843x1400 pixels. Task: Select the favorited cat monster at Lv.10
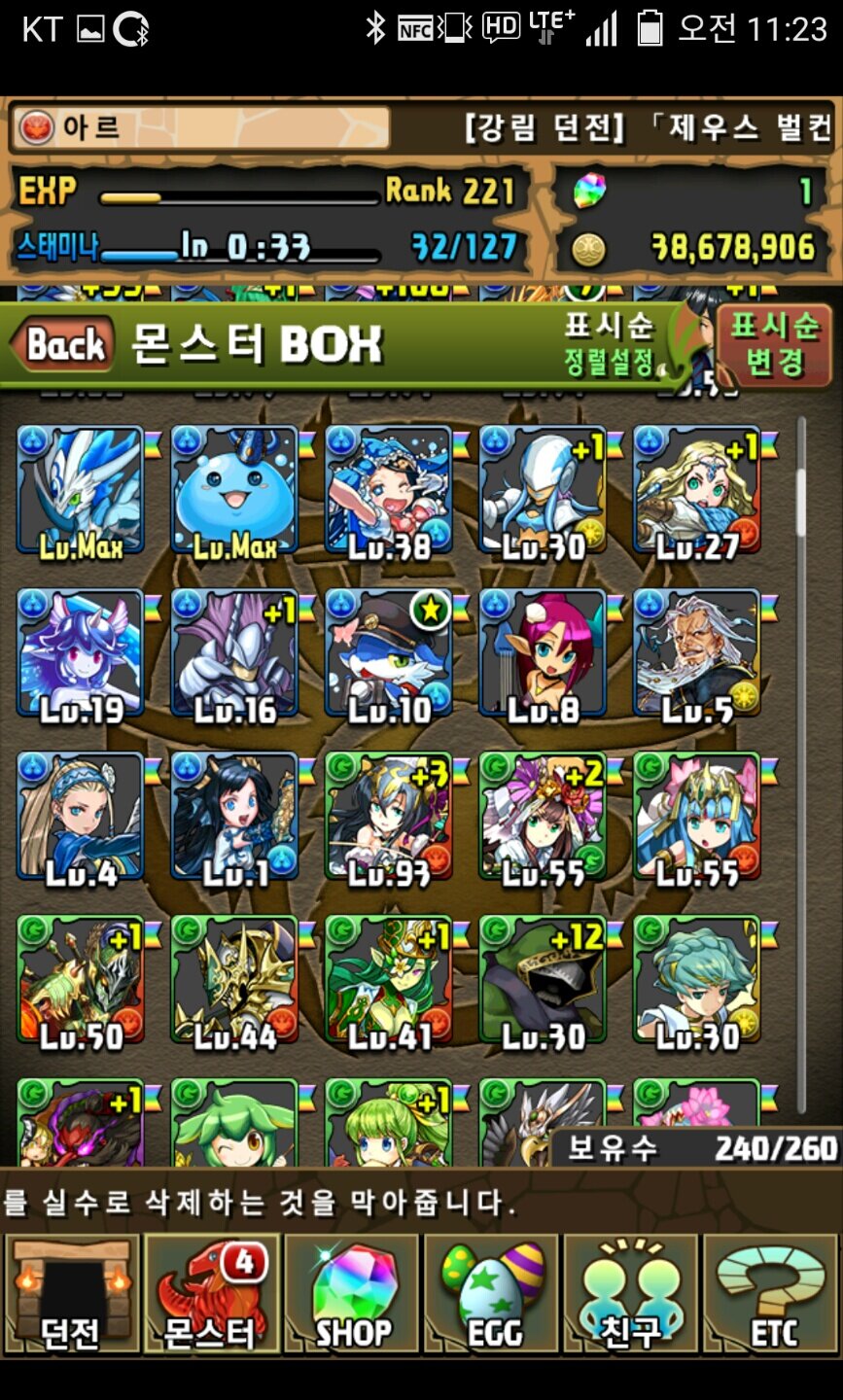tap(389, 653)
